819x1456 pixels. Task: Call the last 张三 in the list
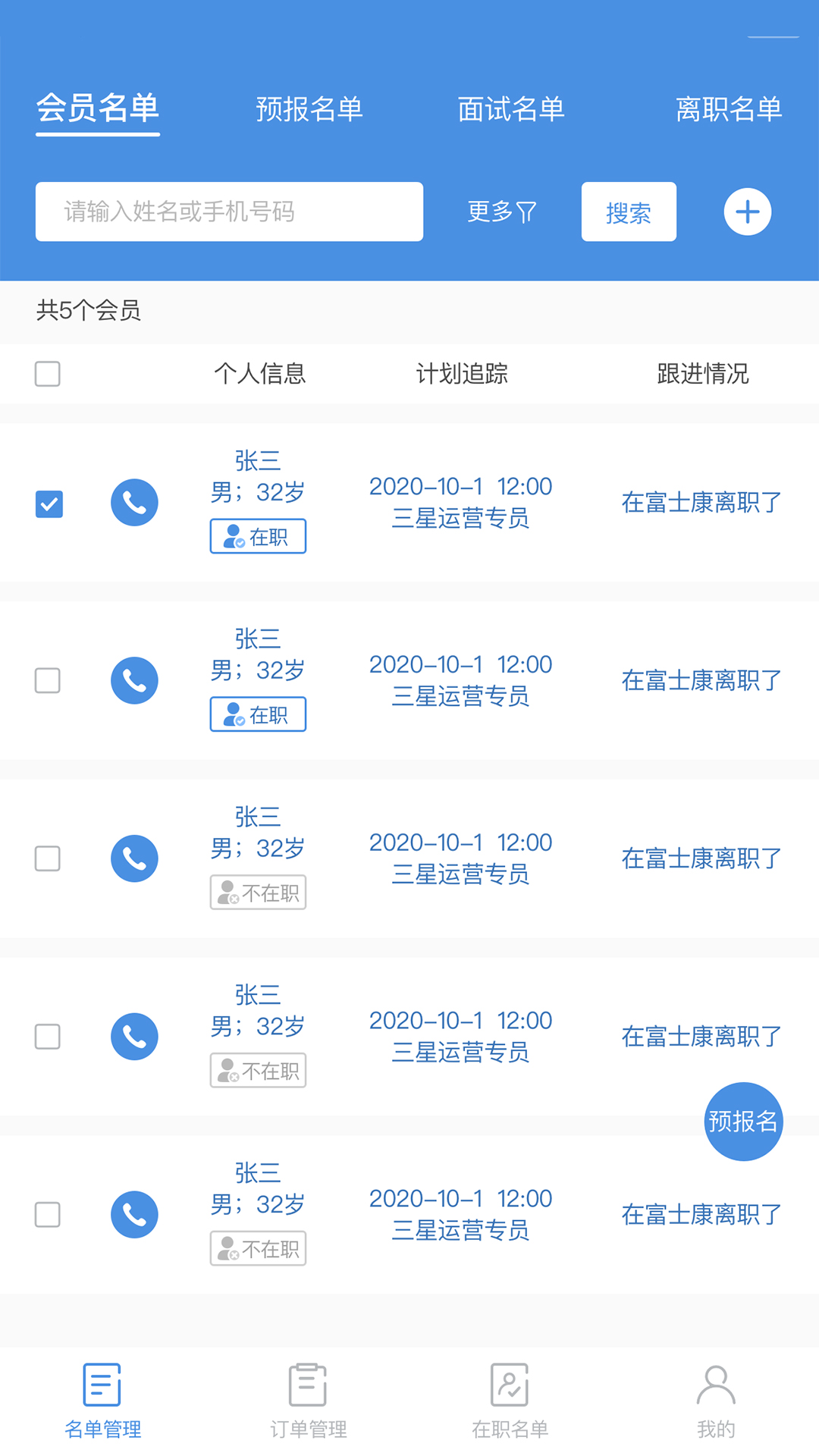coord(134,1215)
